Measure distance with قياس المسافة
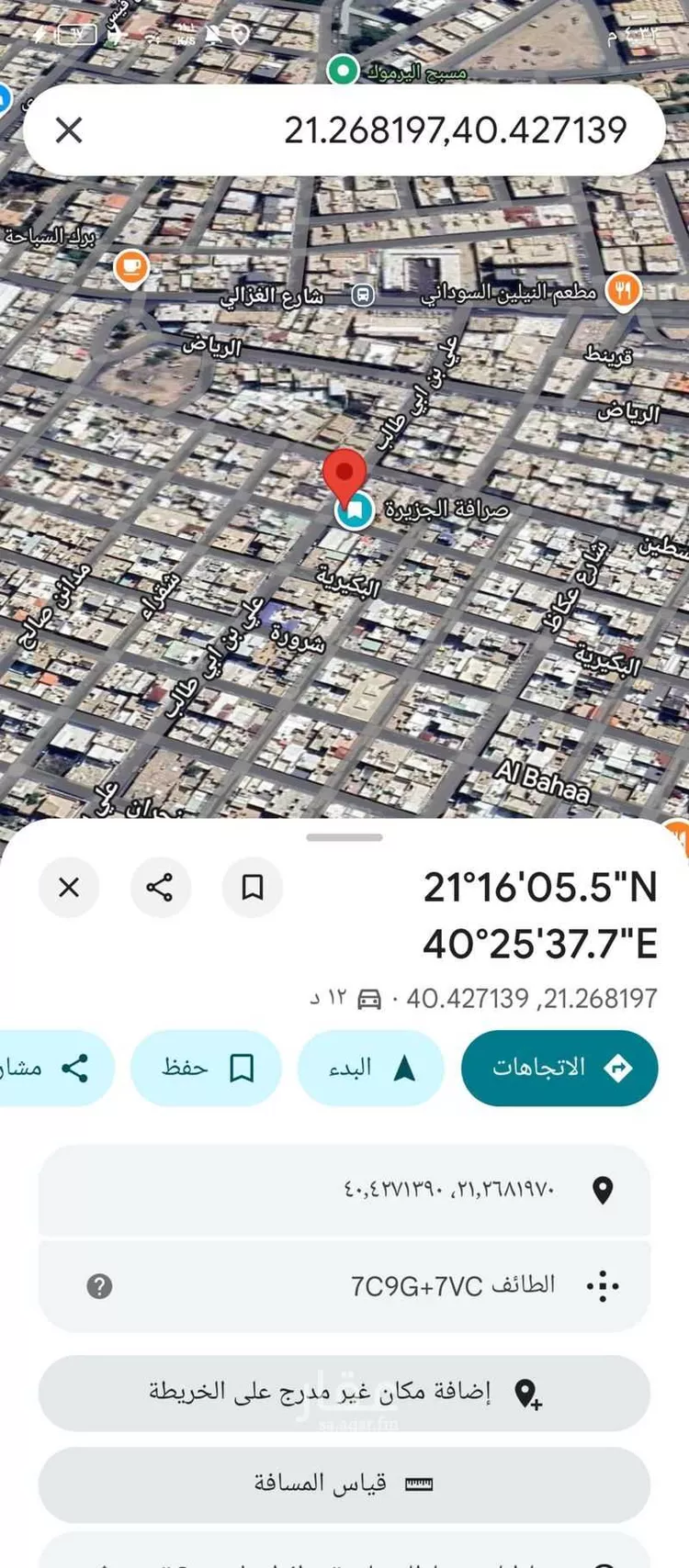The image size is (689, 1568). pos(344,1483)
